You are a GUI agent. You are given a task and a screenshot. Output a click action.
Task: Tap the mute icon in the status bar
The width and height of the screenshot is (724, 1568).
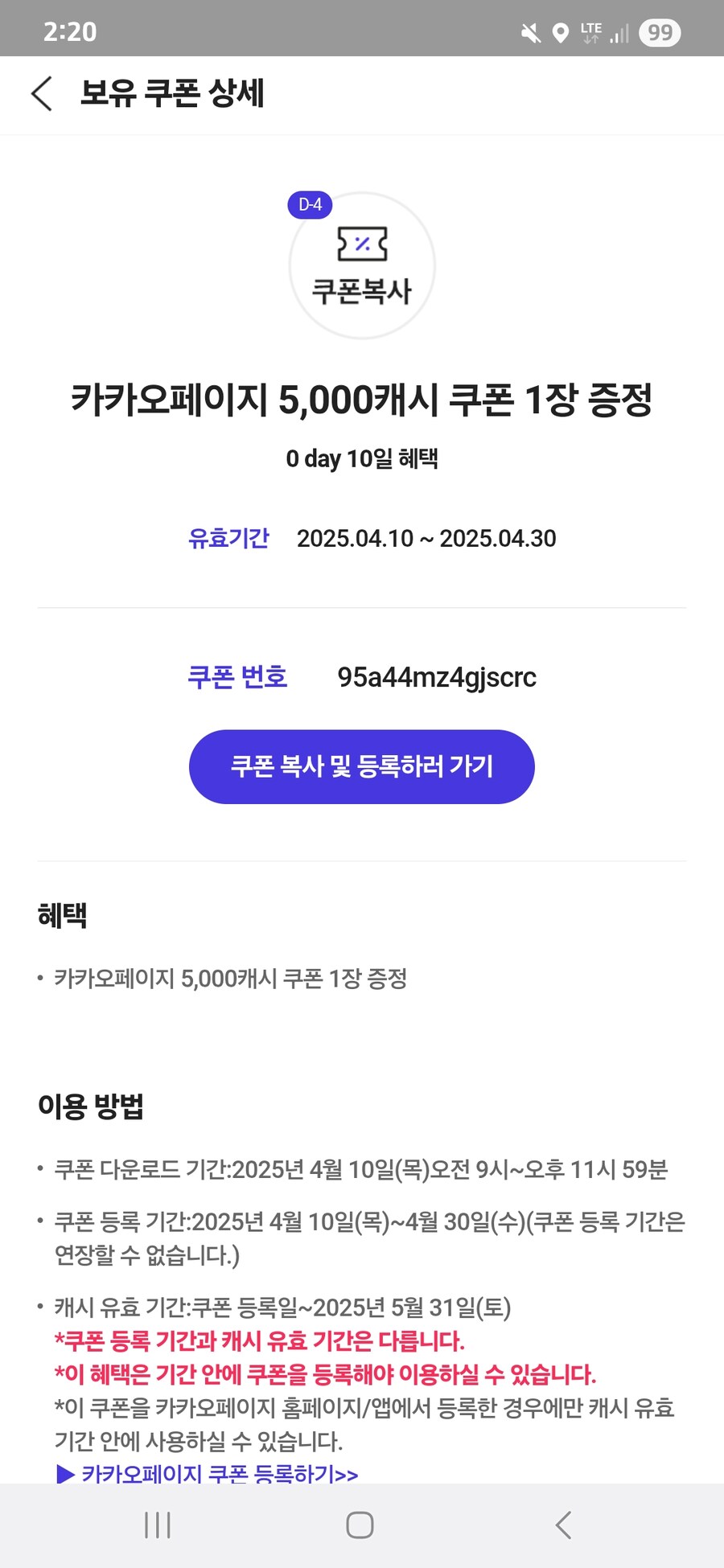click(529, 32)
